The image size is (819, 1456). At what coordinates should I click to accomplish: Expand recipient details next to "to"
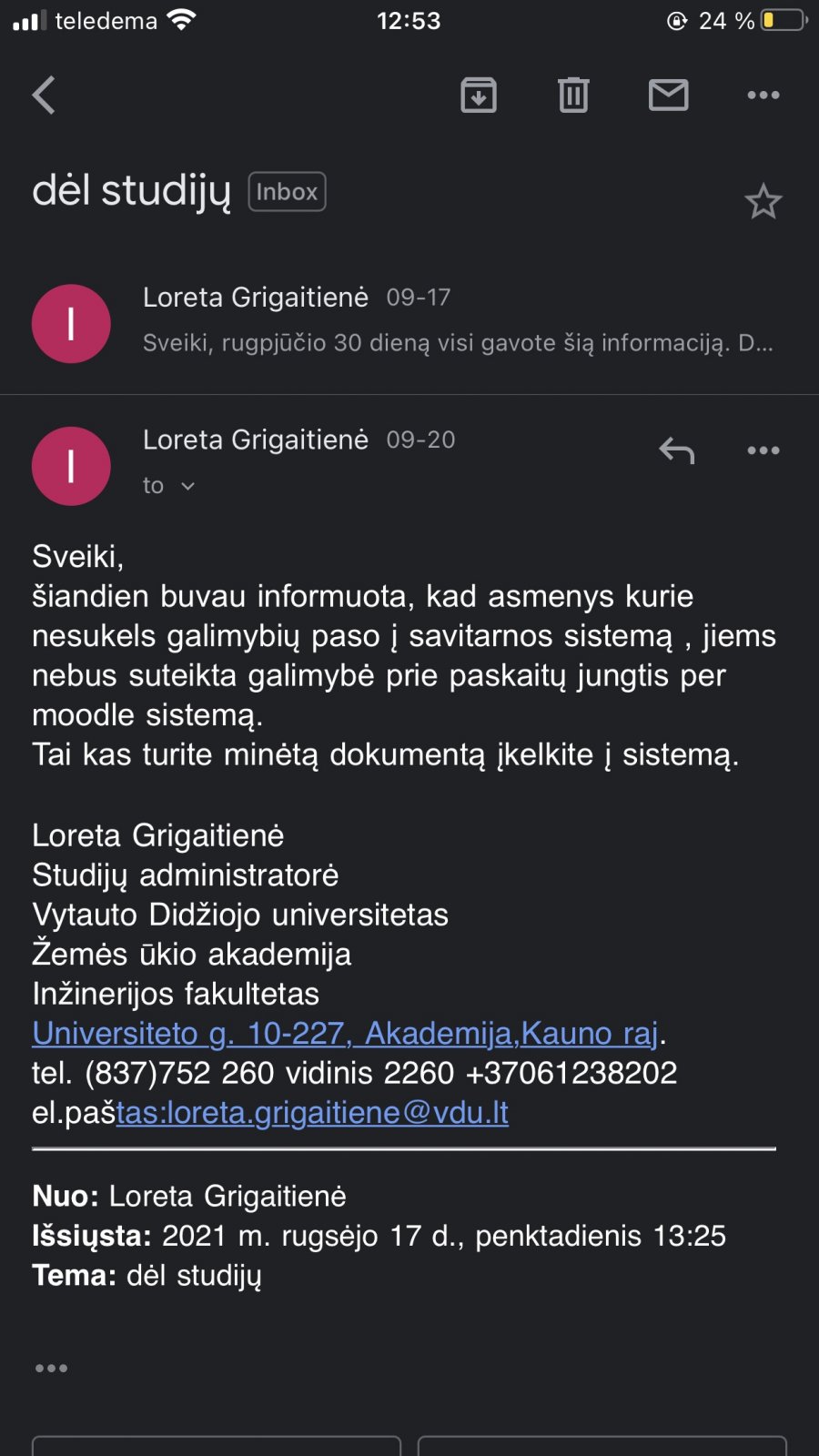tap(187, 486)
